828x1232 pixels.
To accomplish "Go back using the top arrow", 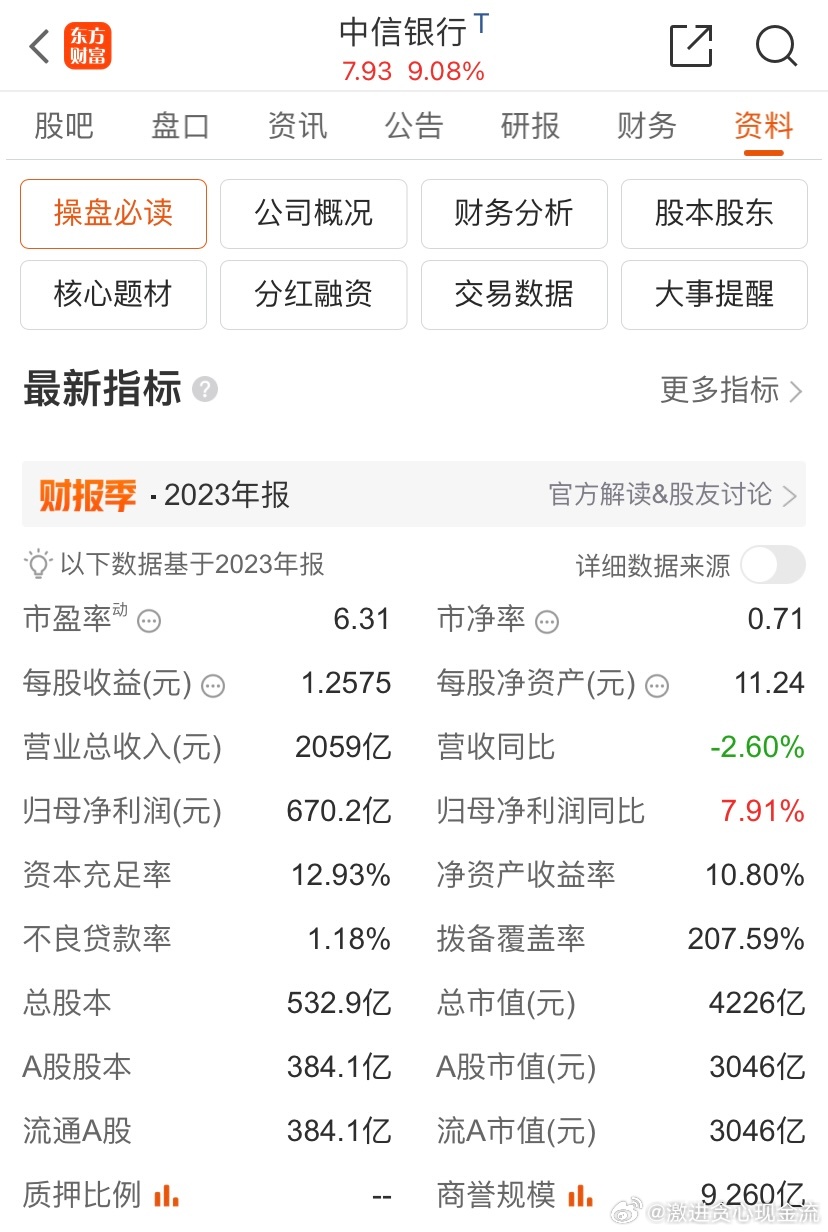I will pos(40,46).
